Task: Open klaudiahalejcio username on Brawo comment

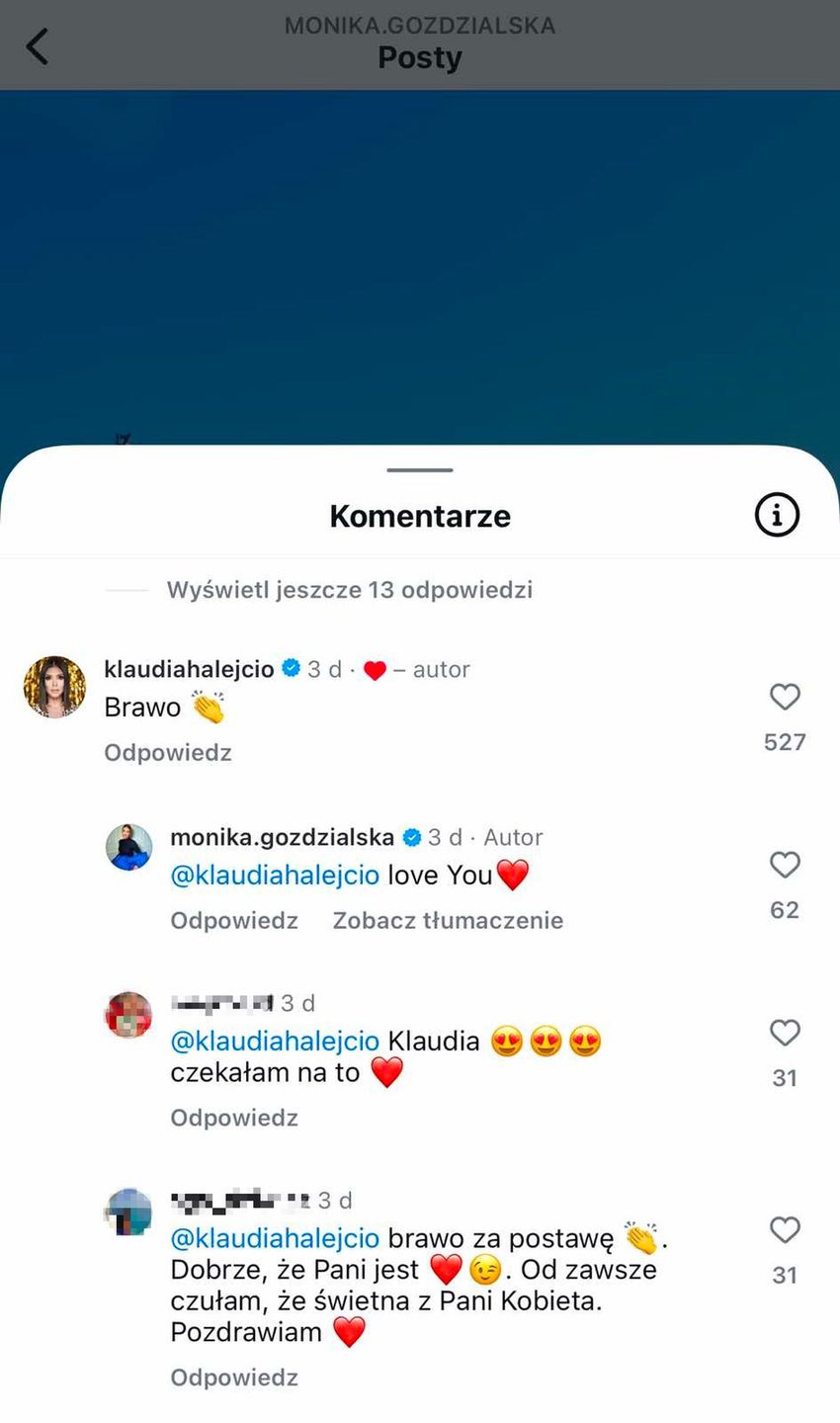Action: [189, 669]
